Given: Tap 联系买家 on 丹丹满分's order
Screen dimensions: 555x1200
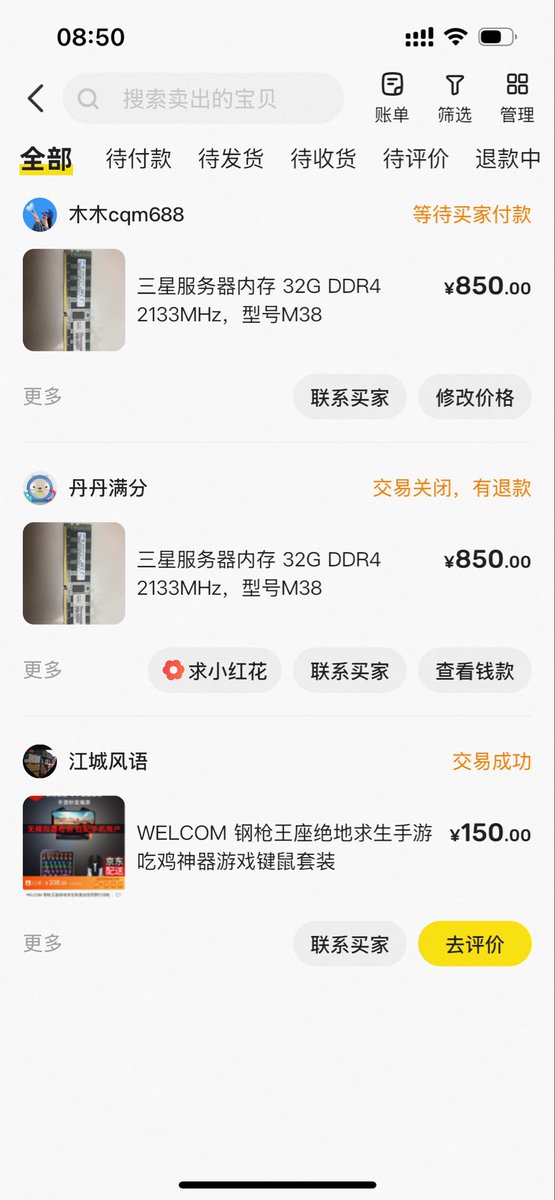Looking at the screenshot, I should pyautogui.click(x=350, y=670).
